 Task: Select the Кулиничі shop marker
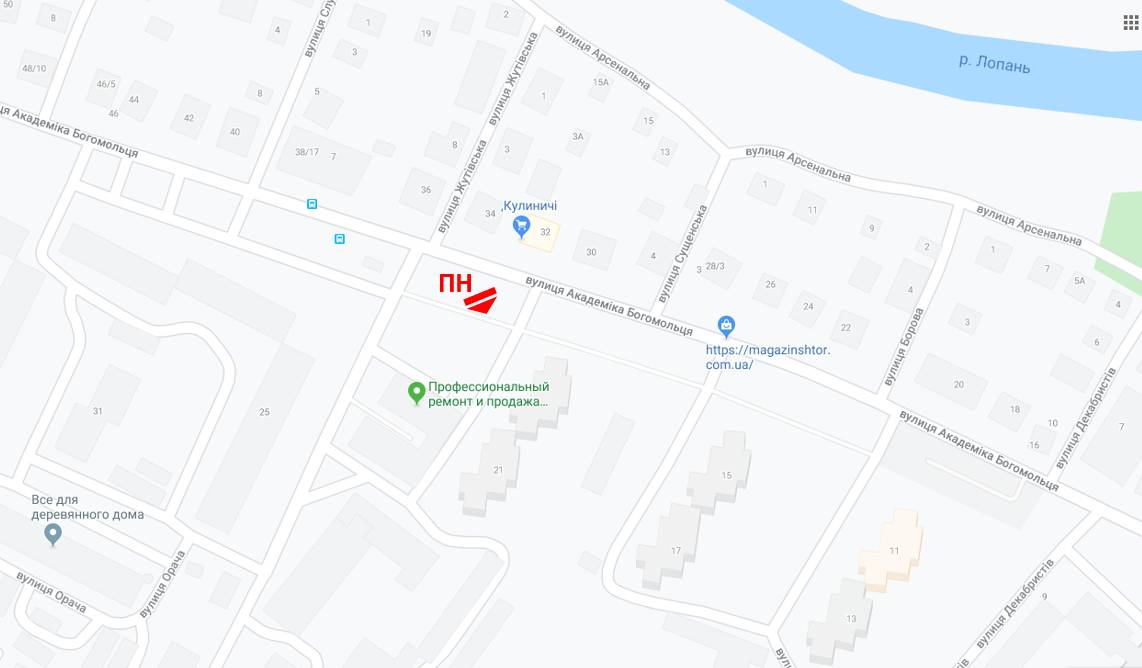521,227
